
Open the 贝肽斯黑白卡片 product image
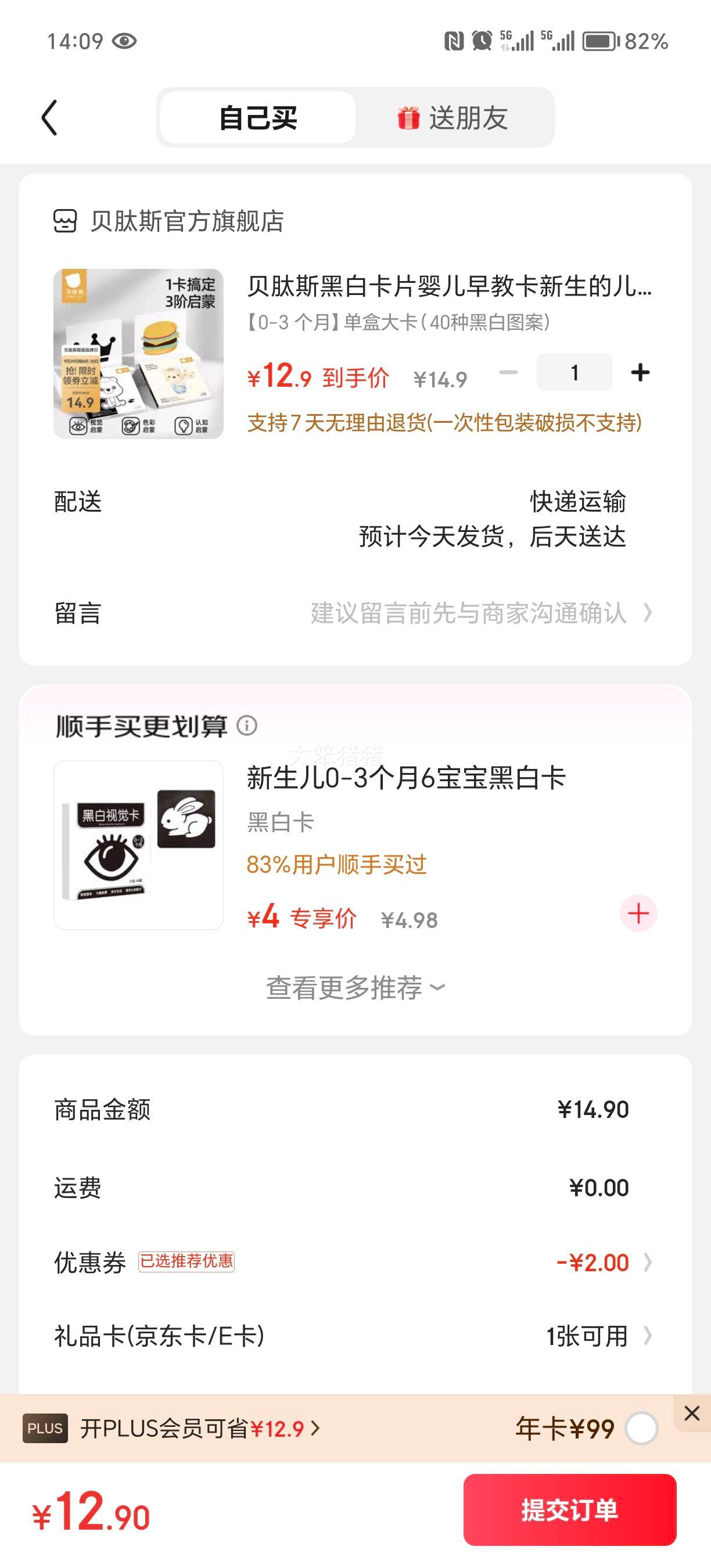click(139, 354)
